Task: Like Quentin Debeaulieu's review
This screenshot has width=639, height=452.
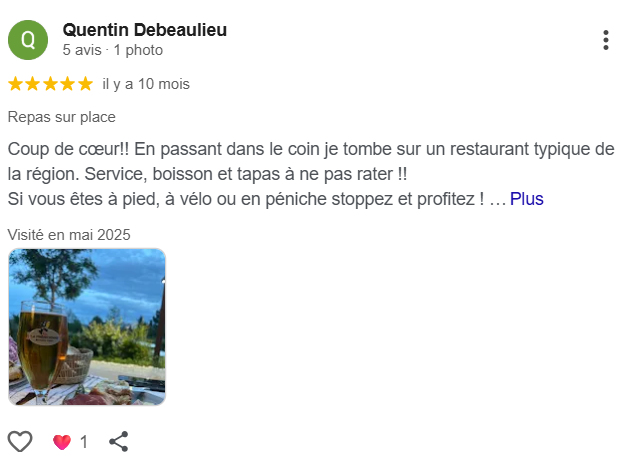Action: pyautogui.click(x=20, y=441)
